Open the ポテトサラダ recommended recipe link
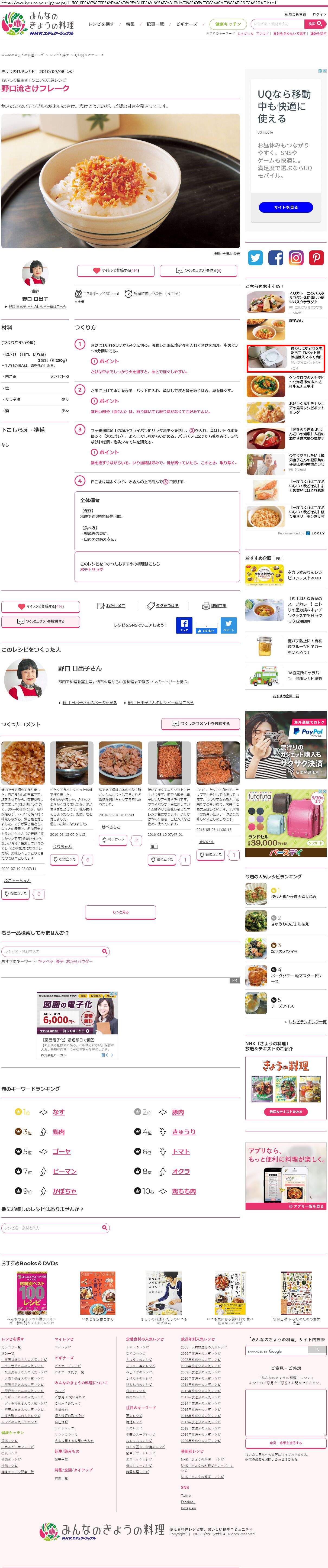Viewport: 328px width, 1568px height. [91, 570]
